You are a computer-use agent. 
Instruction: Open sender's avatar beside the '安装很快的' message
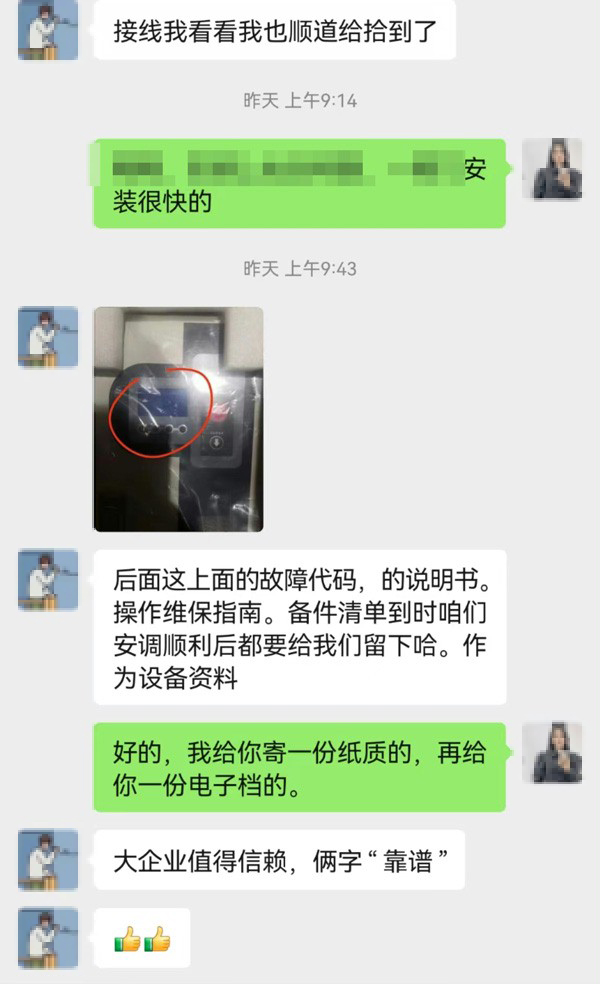[x=552, y=169]
